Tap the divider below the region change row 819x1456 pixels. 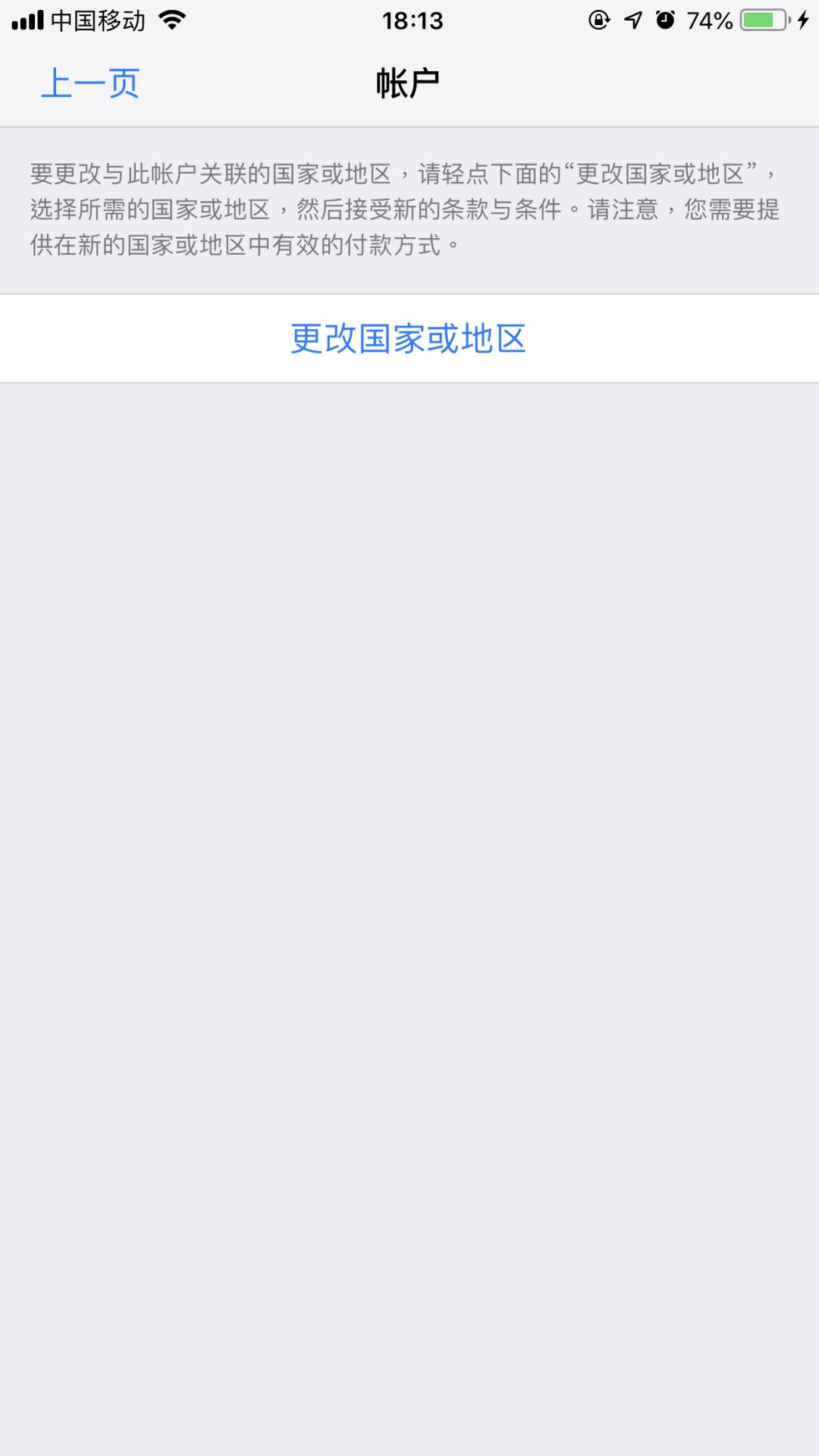coord(409,381)
